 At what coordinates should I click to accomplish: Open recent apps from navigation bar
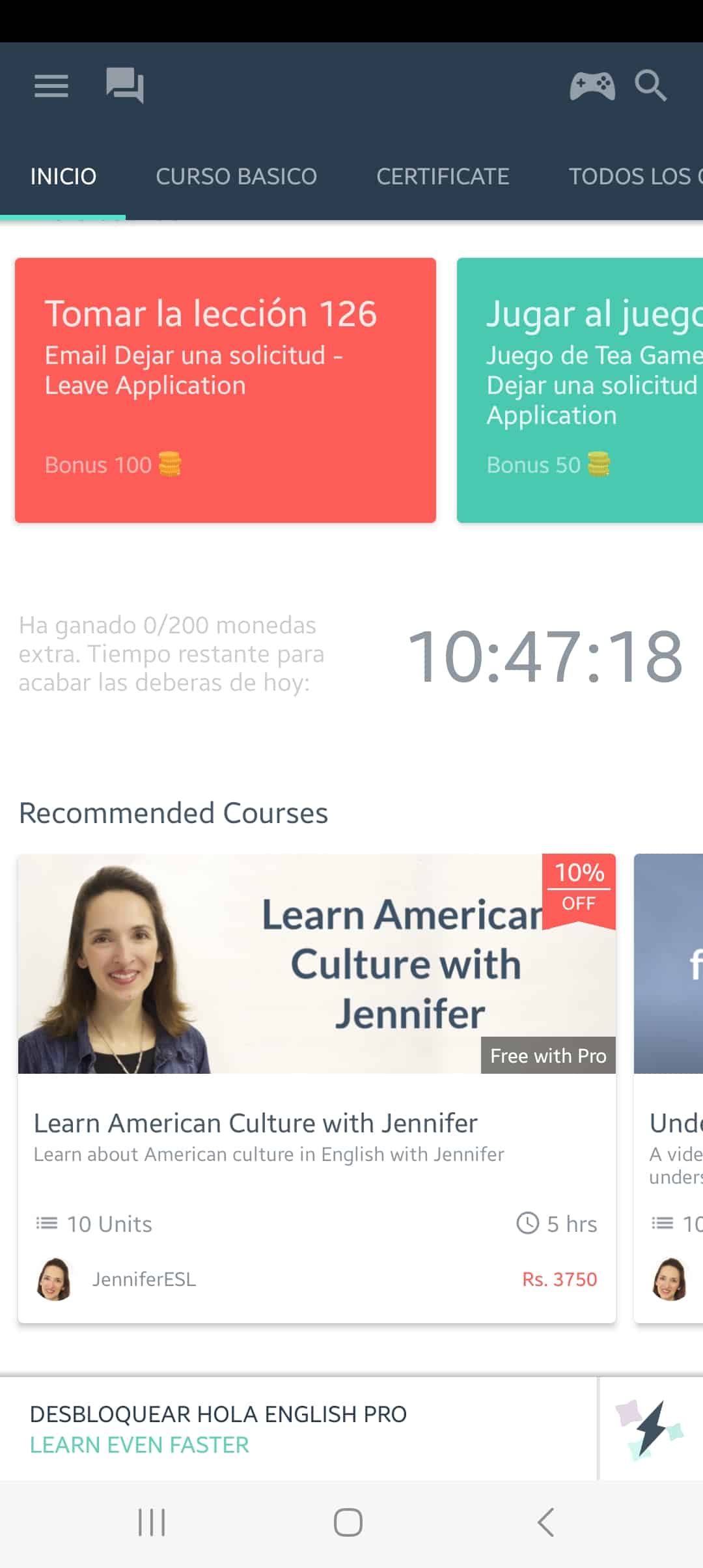point(152,1522)
